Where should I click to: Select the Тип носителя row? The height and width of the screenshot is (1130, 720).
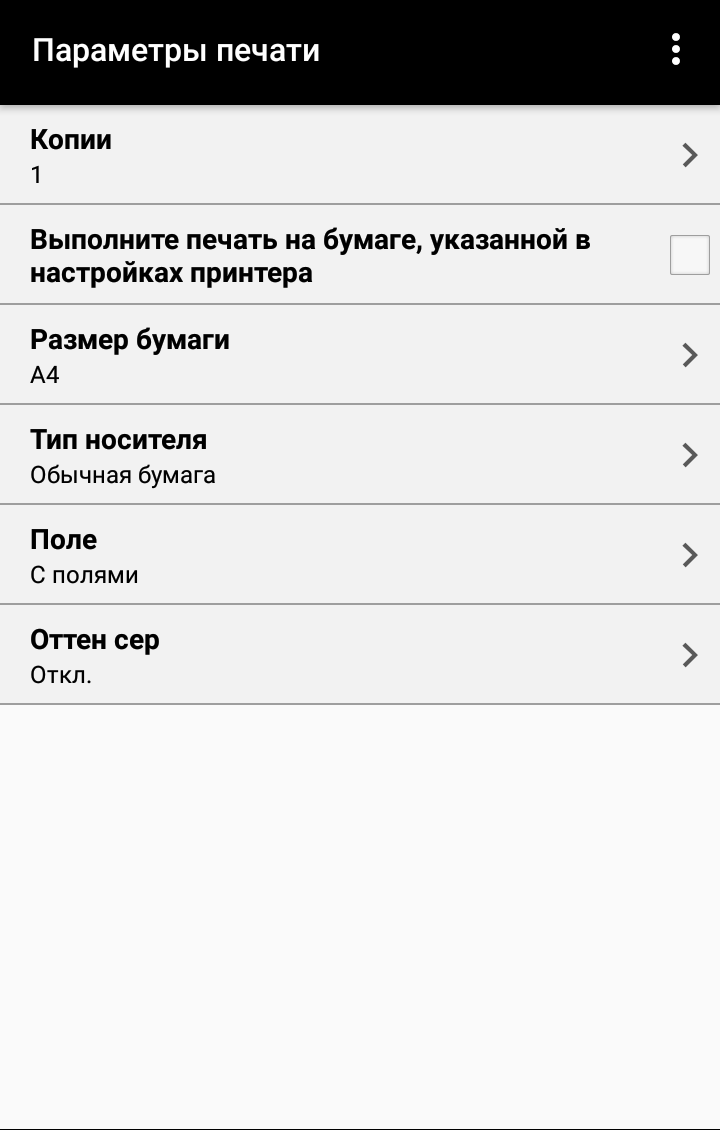coord(360,455)
